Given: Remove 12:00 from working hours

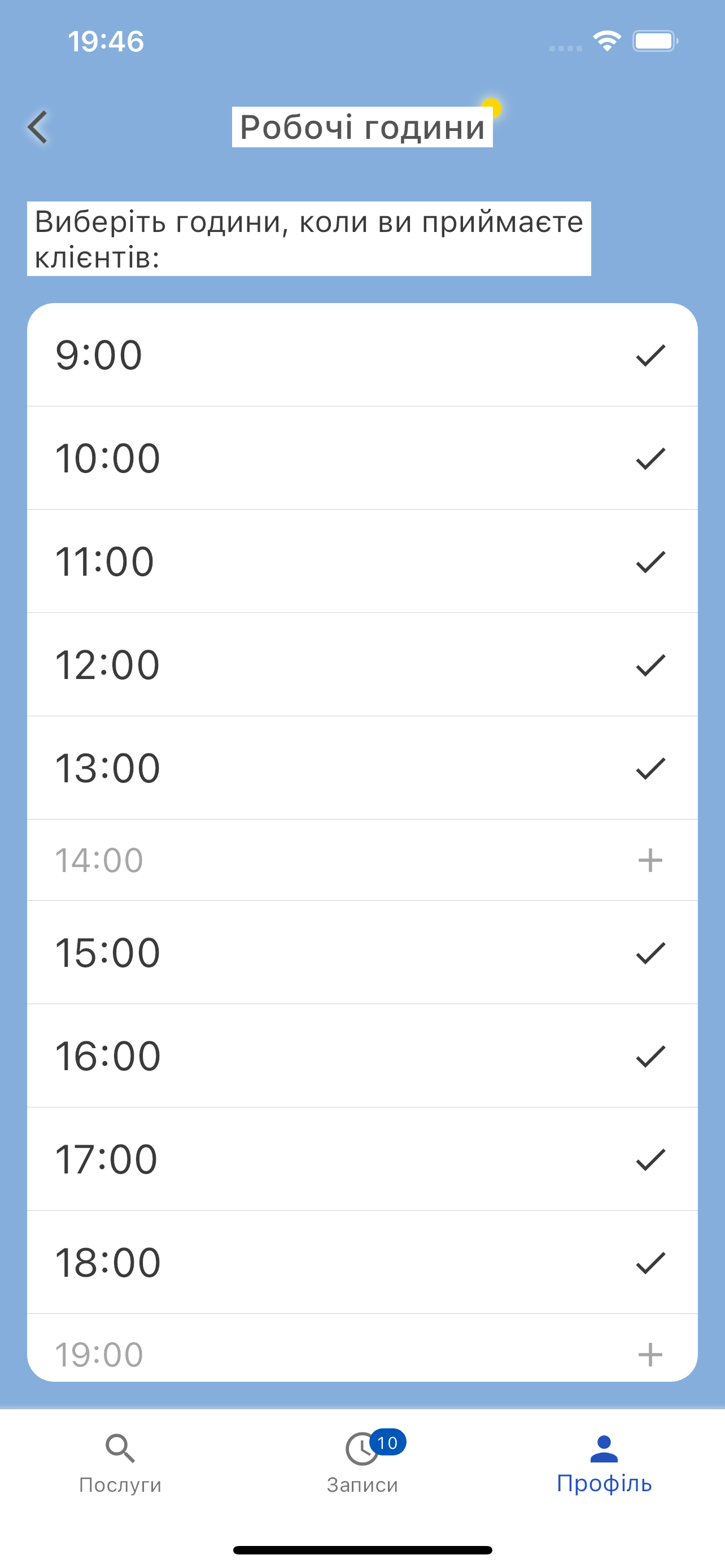Looking at the screenshot, I should [x=649, y=665].
